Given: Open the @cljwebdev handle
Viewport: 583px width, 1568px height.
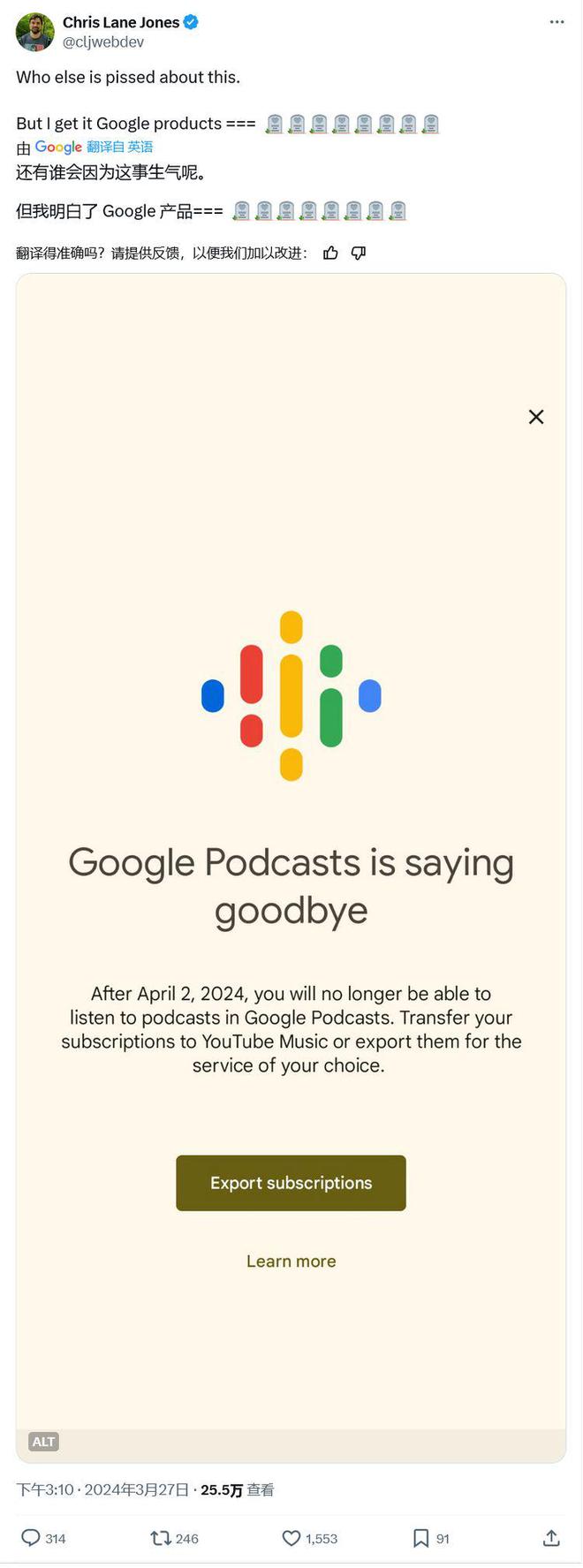Looking at the screenshot, I should click(x=103, y=42).
